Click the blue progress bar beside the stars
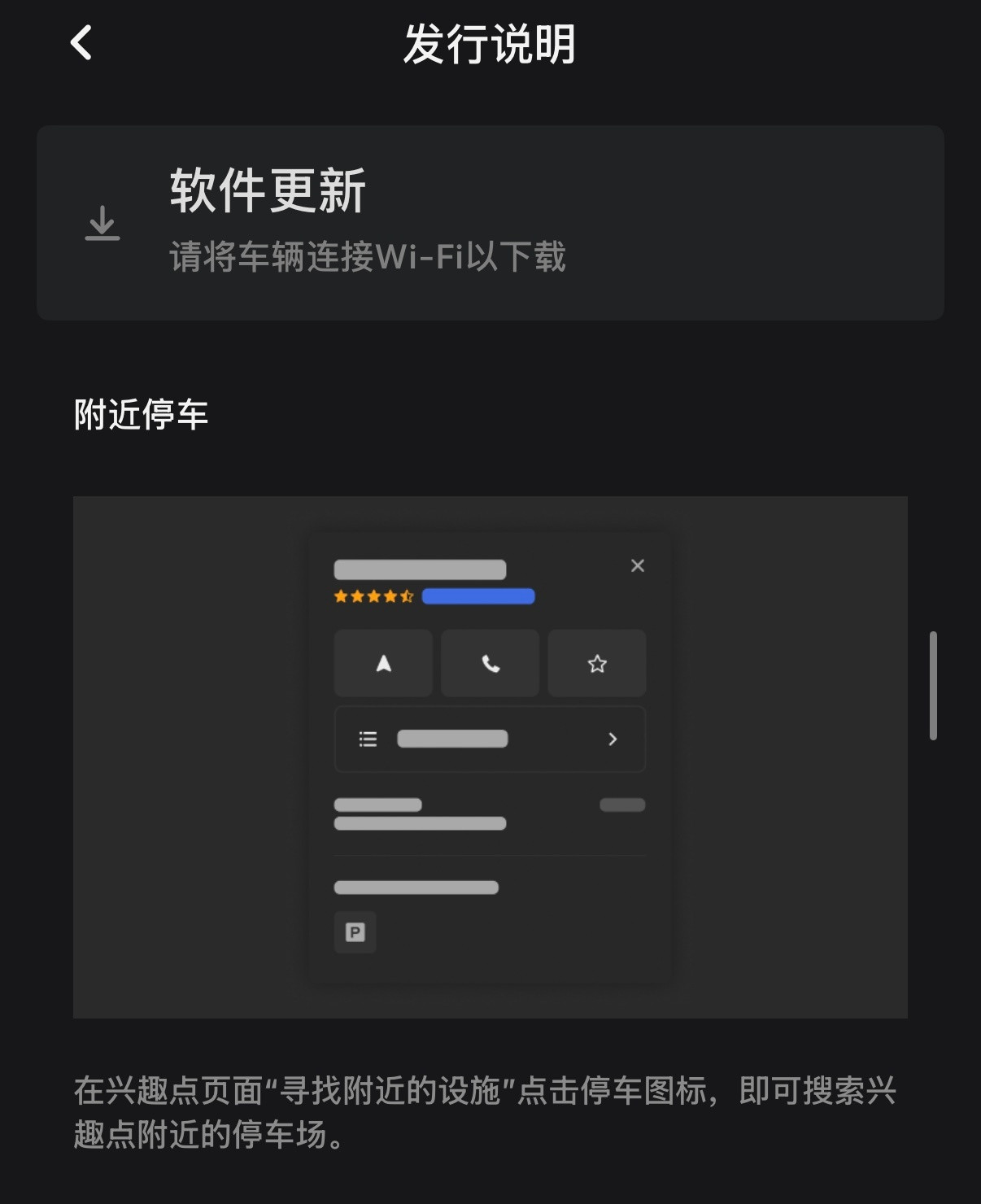Screen dimensions: 981x1204 (x=478, y=595)
